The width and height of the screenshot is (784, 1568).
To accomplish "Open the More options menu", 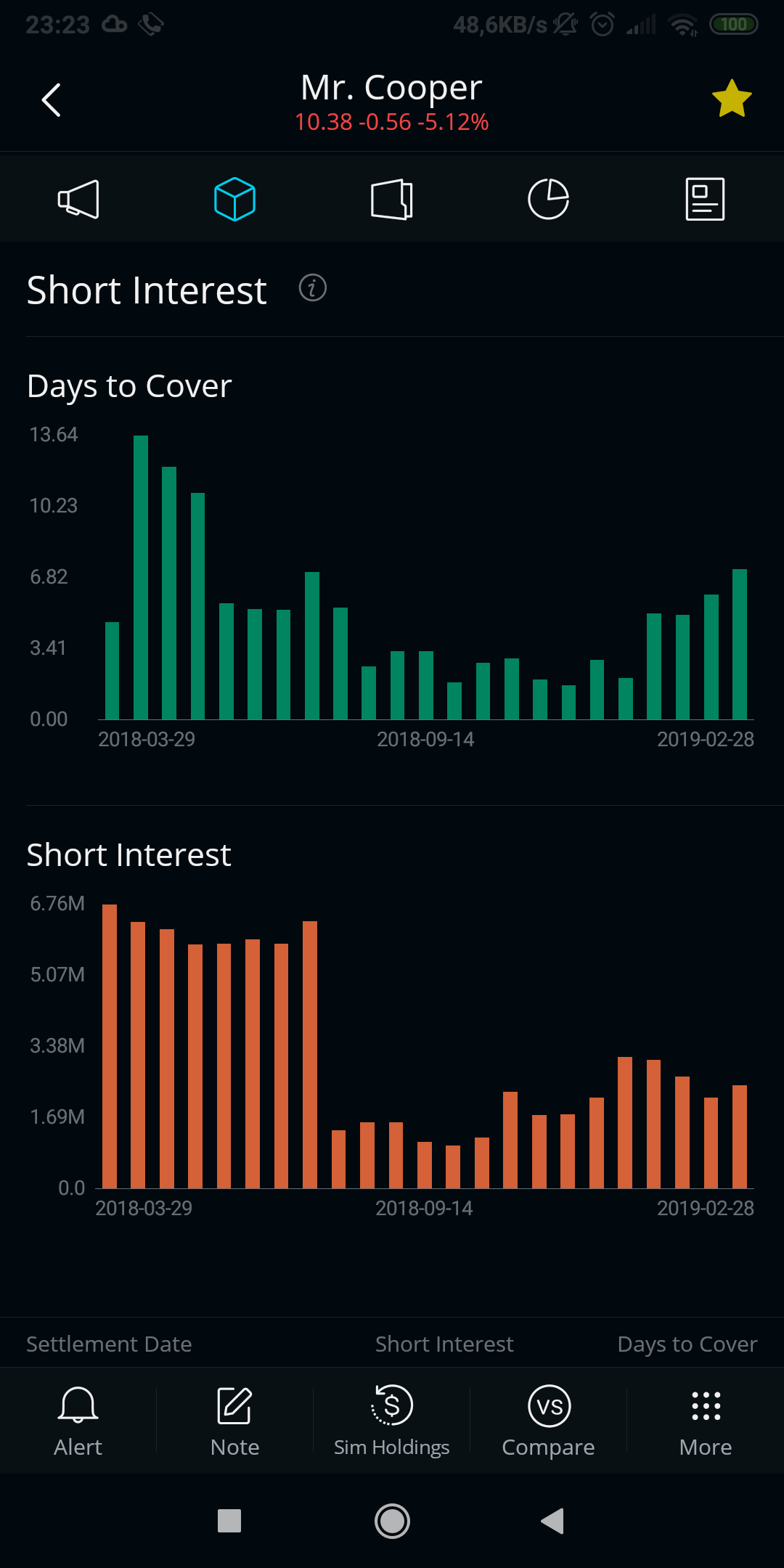I will [x=705, y=1421].
